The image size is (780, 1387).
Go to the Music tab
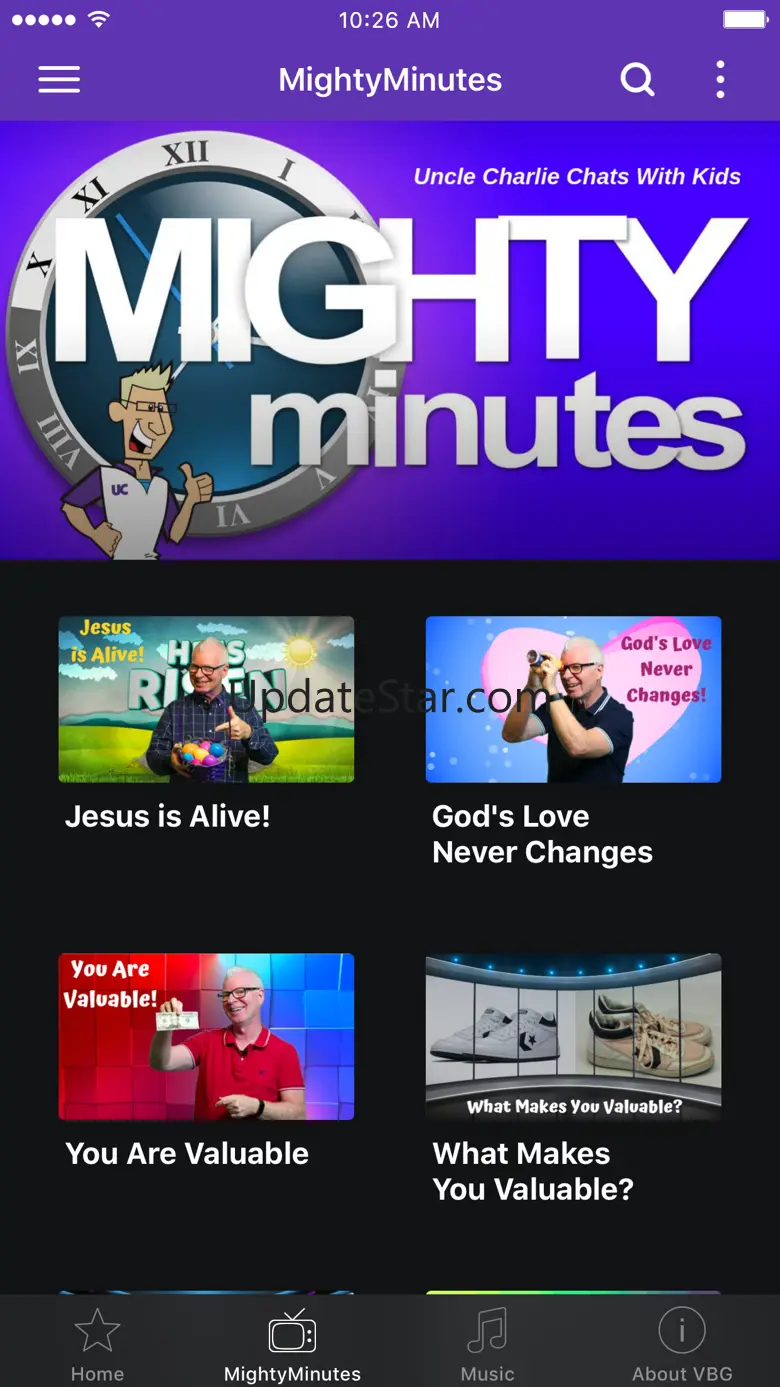[x=487, y=1343]
